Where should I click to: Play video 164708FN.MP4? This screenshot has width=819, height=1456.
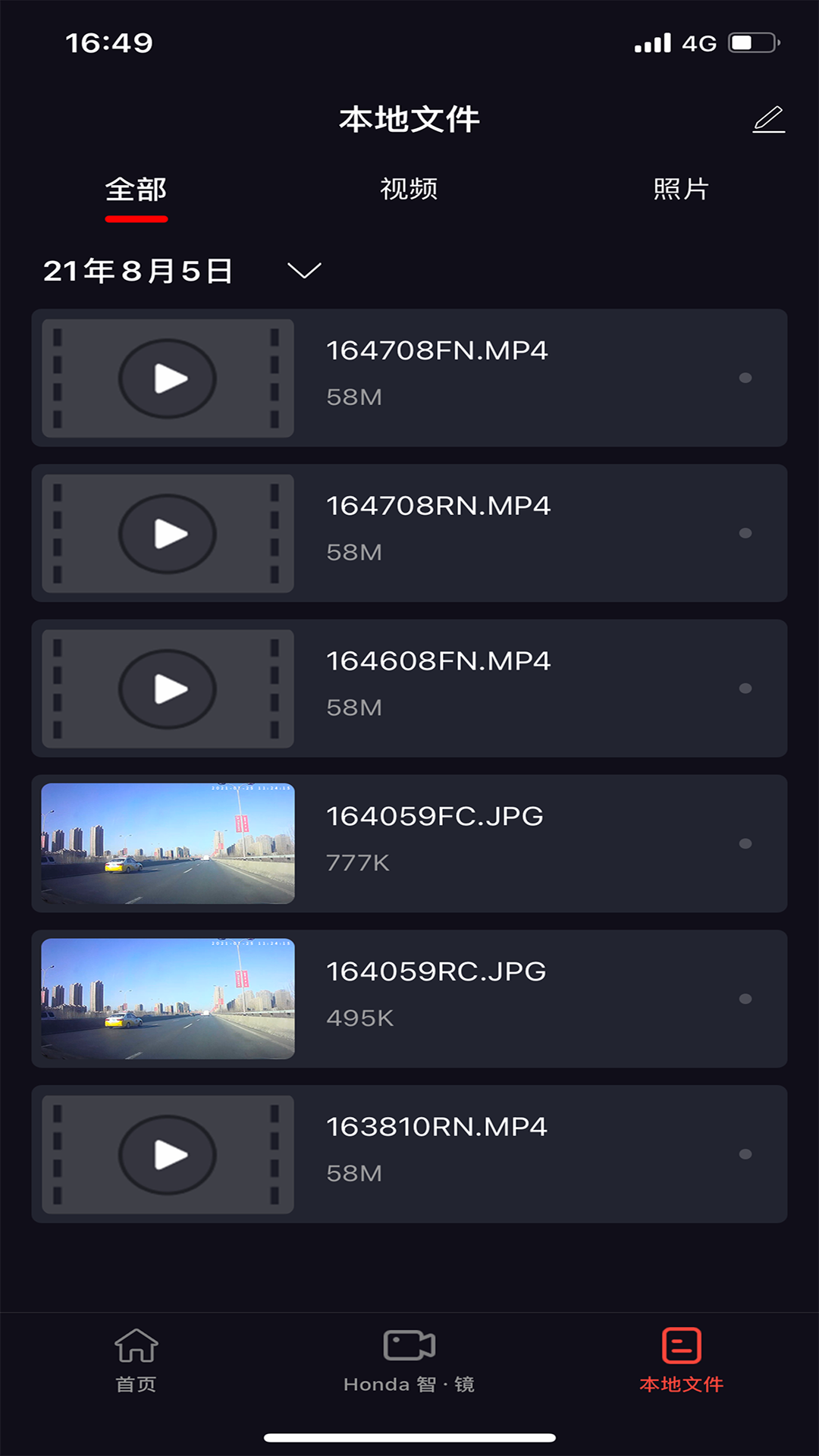coord(168,378)
